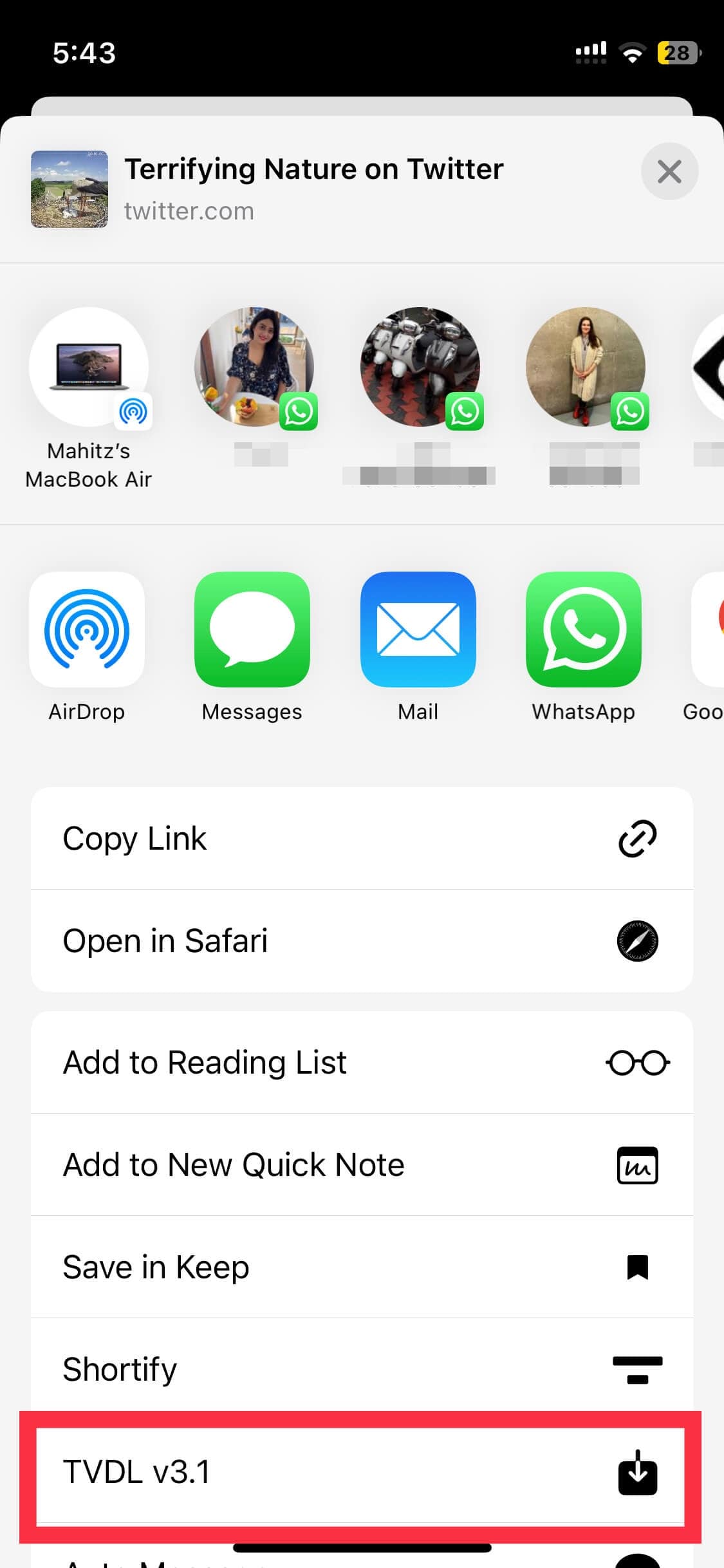Copy the tweet link

(362, 839)
